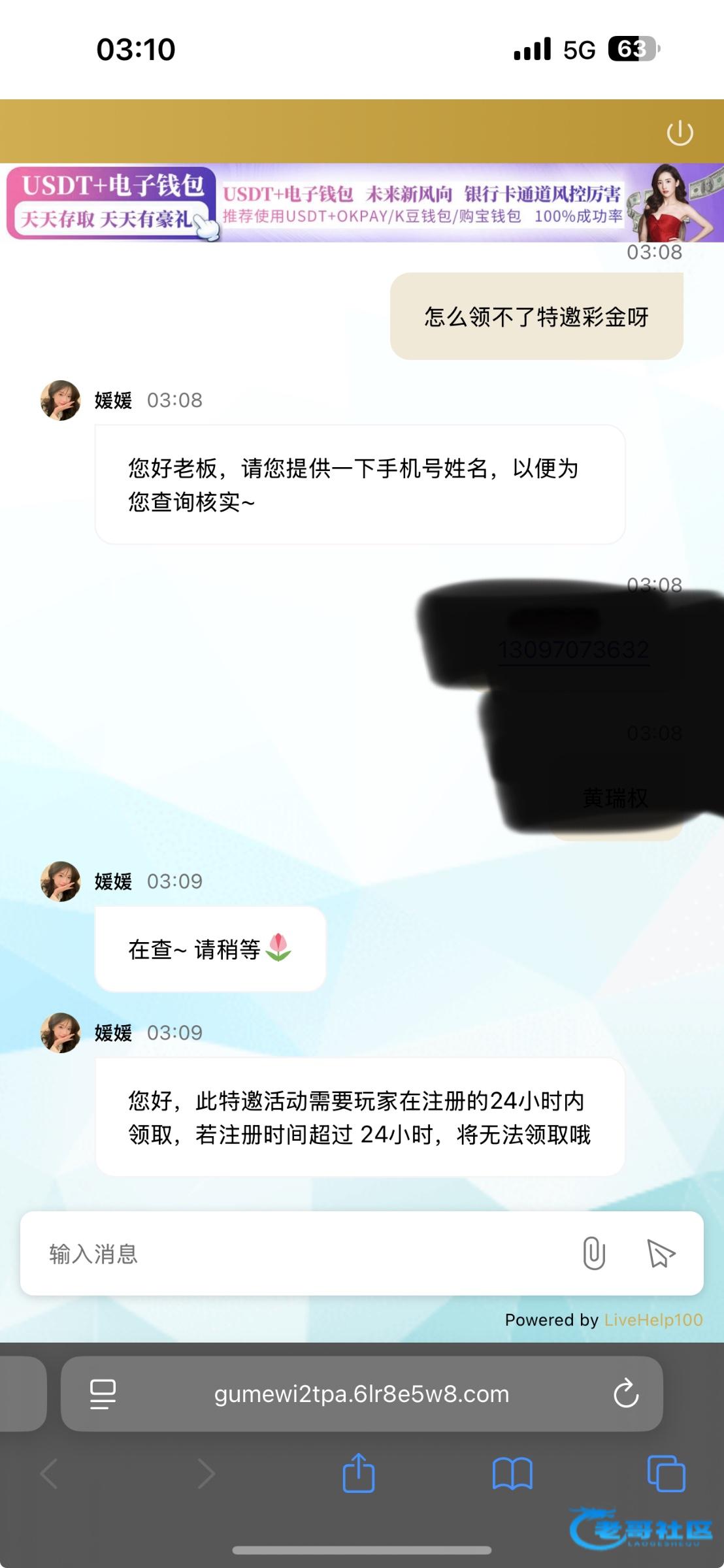Image resolution: width=724 pixels, height=1568 pixels.
Task: Tap the power icon to end chat
Action: click(x=680, y=133)
